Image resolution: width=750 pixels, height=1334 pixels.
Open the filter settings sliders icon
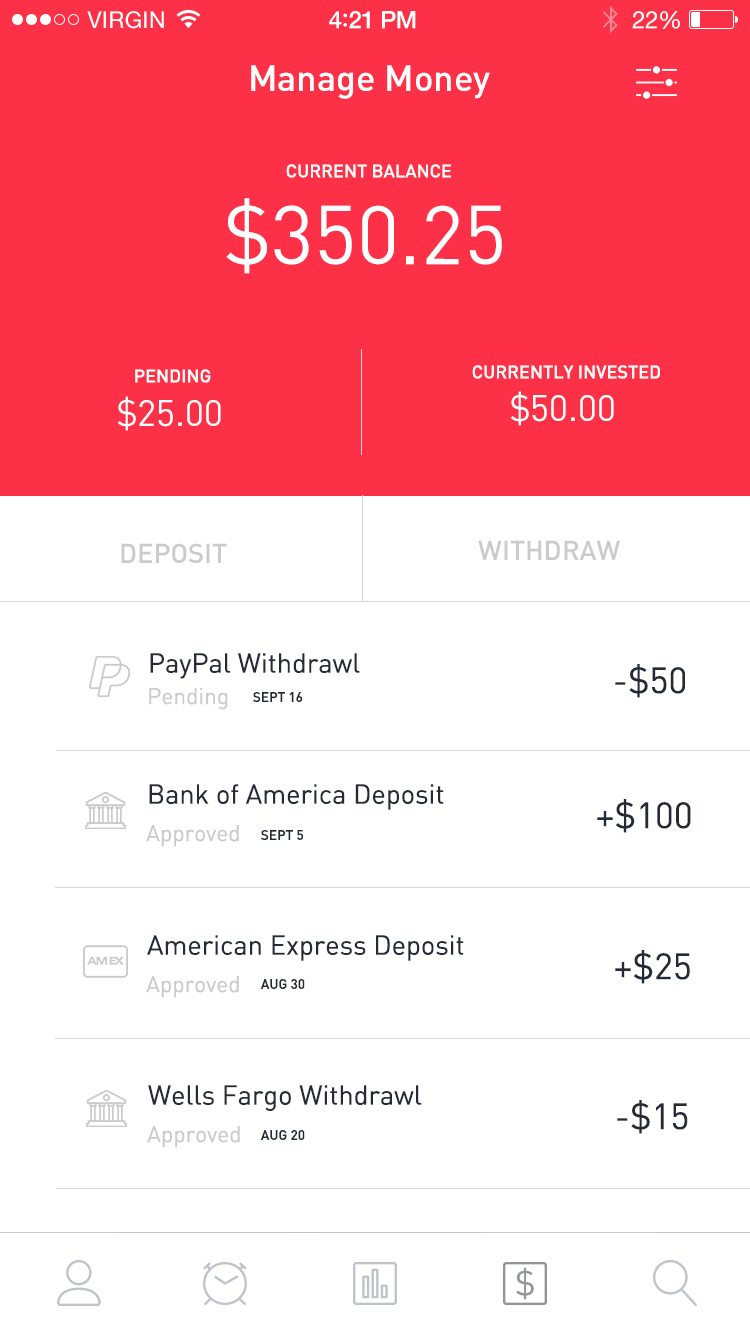click(x=656, y=82)
